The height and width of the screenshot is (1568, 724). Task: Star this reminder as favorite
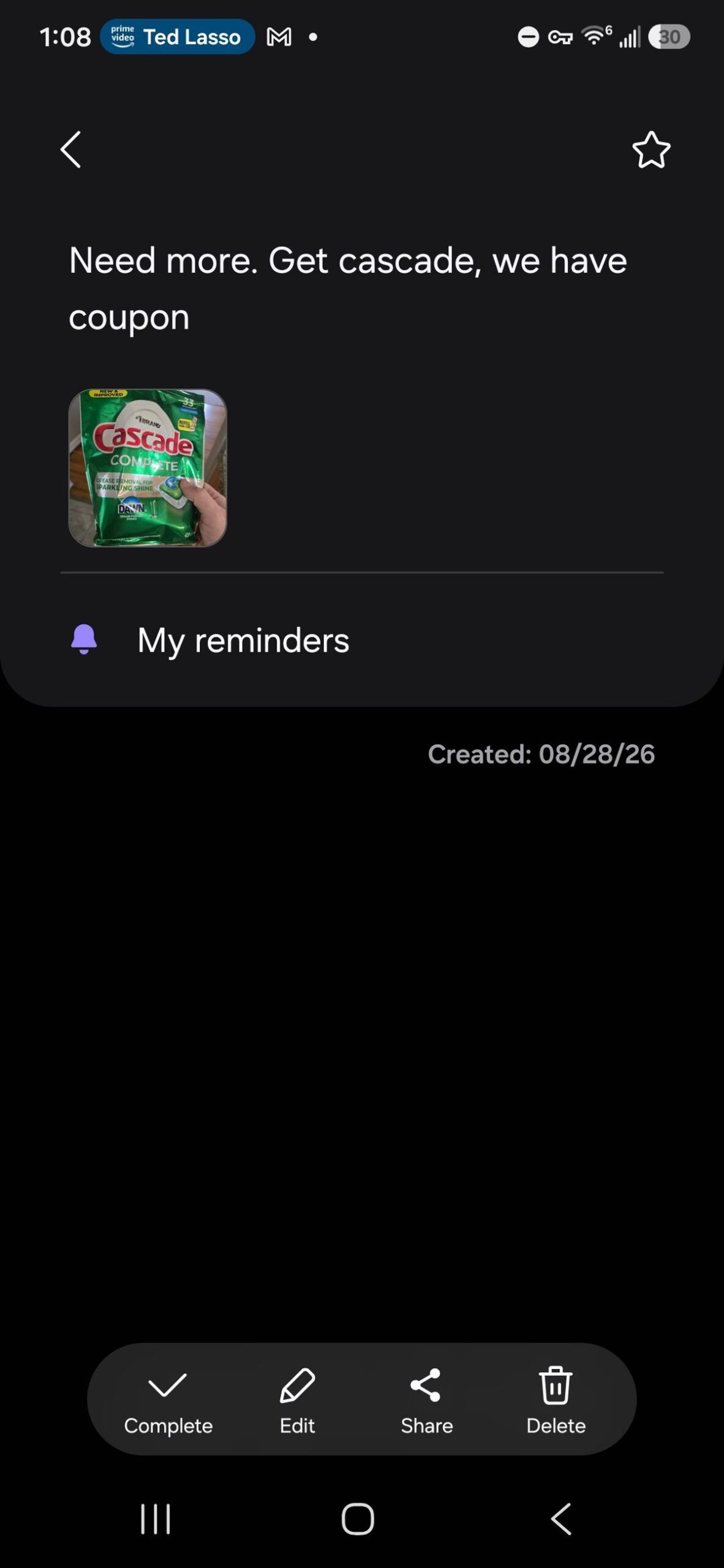[651, 149]
